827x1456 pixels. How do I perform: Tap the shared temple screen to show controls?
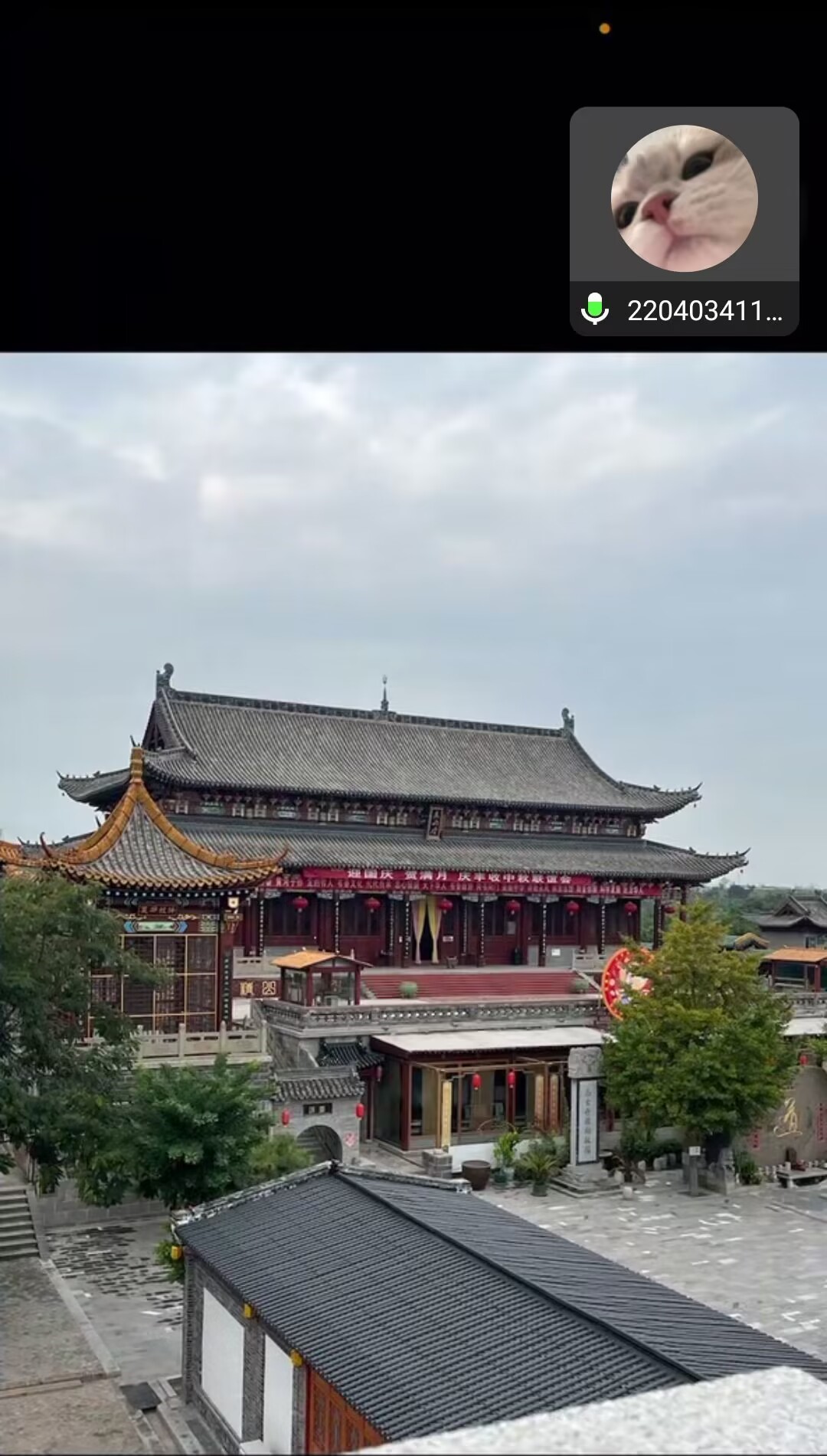[413, 904]
